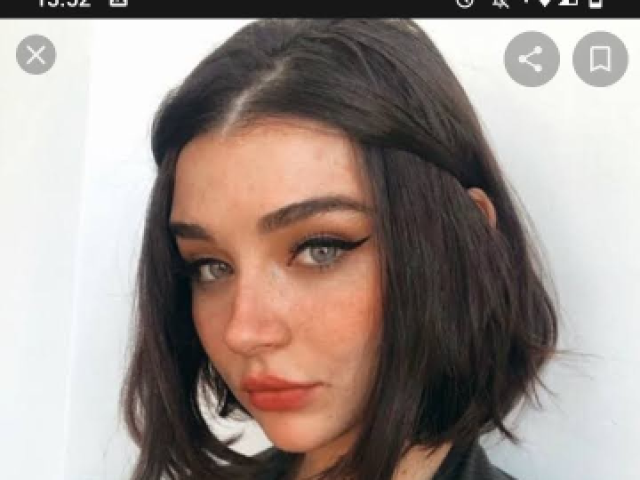
Task: Bookmark this image
Action: [600, 59]
